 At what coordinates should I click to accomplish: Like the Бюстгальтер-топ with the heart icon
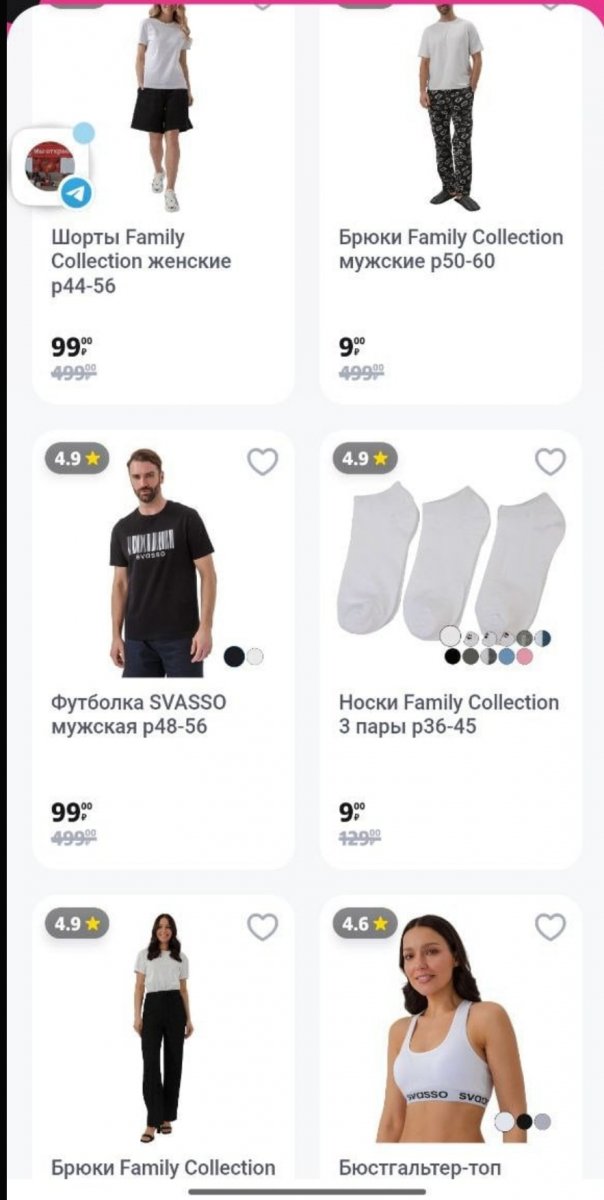click(x=550, y=927)
